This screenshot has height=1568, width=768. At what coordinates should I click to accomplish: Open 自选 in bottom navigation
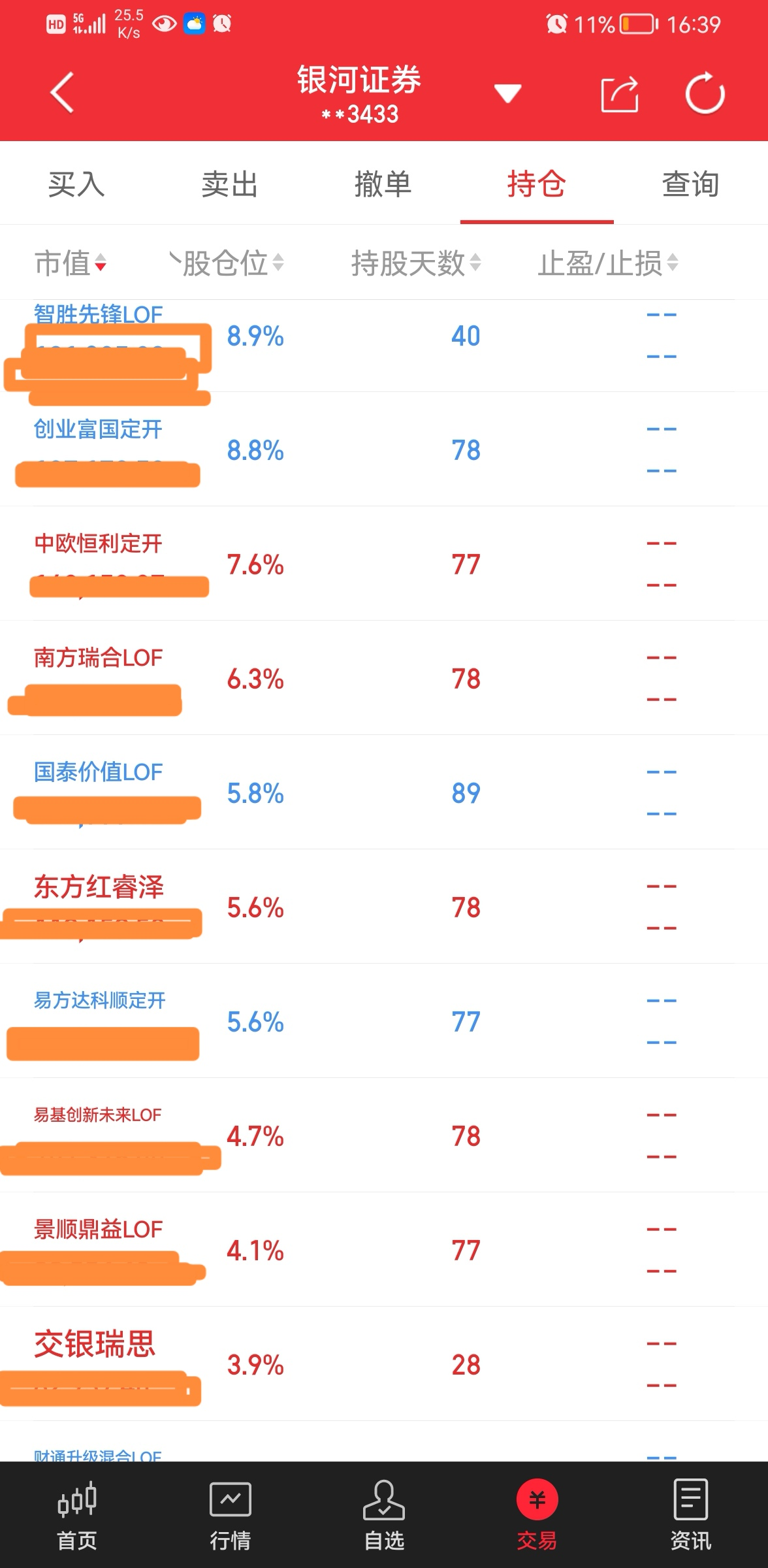coord(384,1516)
